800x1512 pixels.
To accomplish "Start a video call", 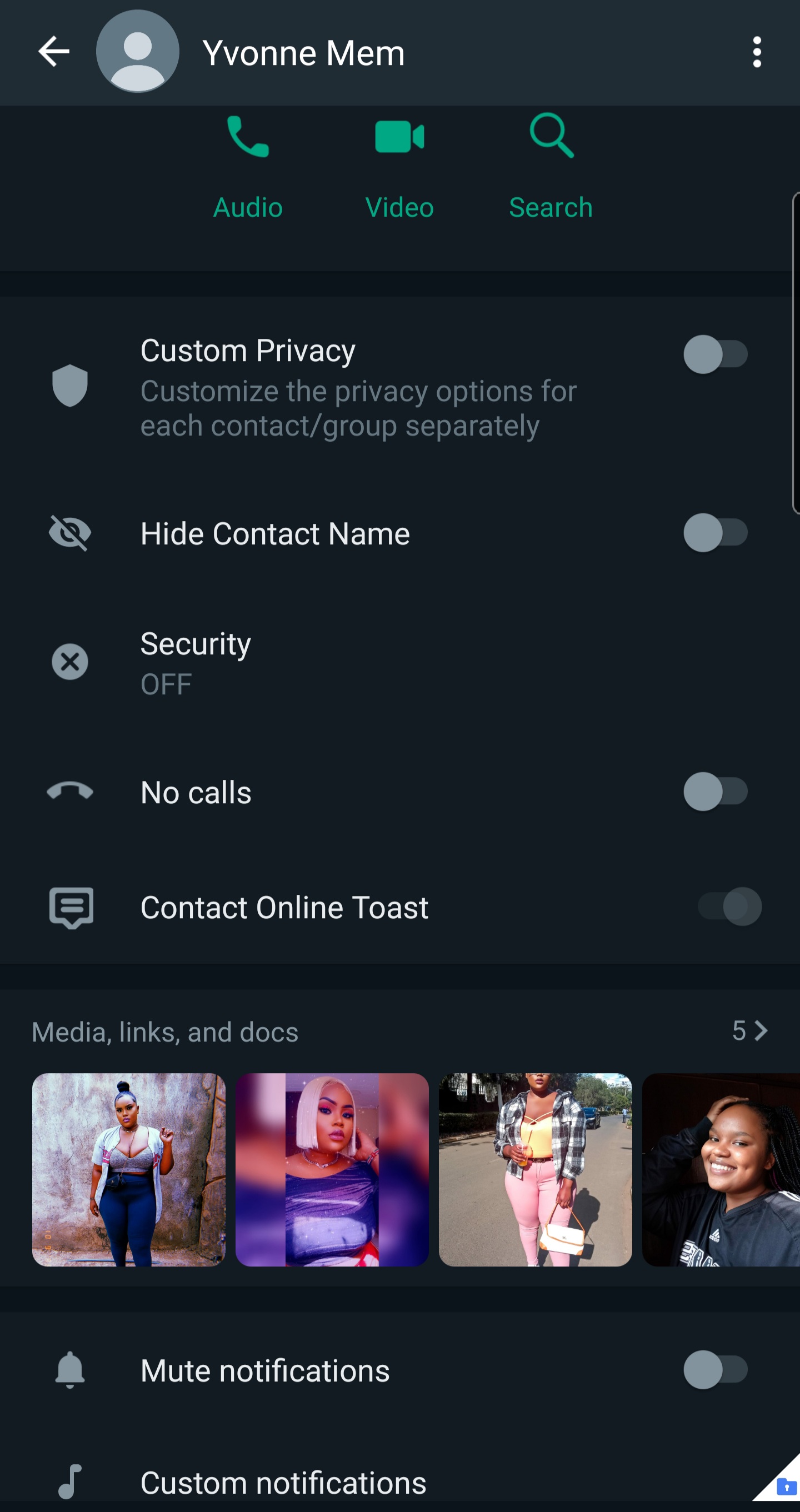I will pyautogui.click(x=399, y=167).
